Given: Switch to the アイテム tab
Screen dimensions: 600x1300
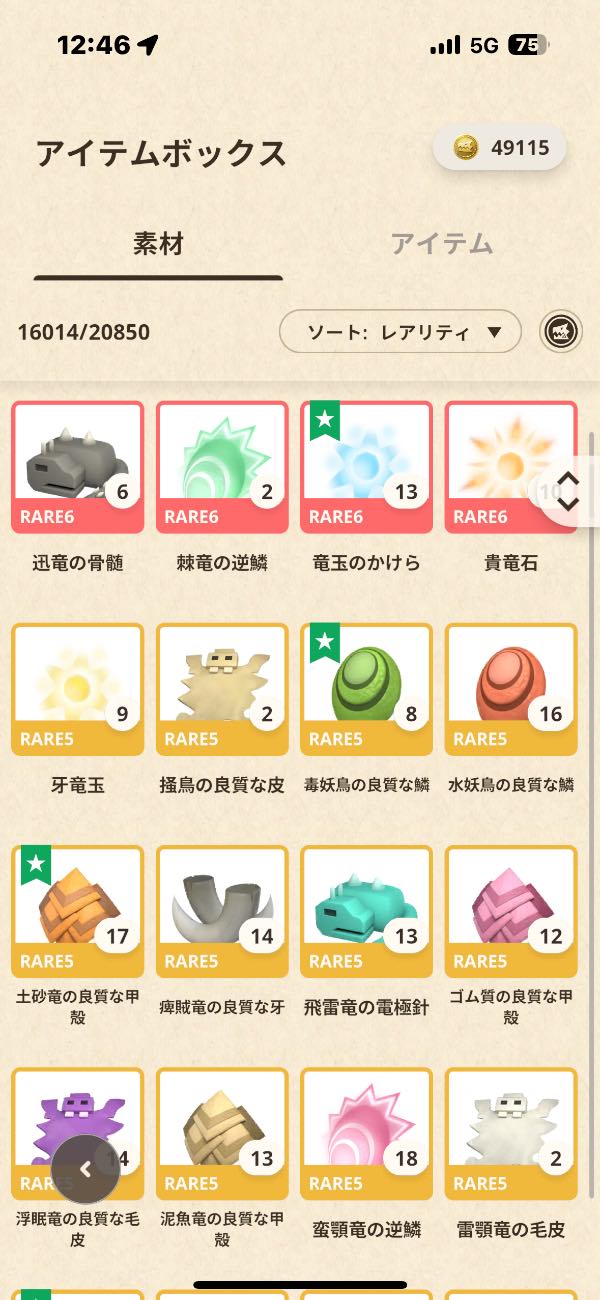Looking at the screenshot, I should 442,244.
